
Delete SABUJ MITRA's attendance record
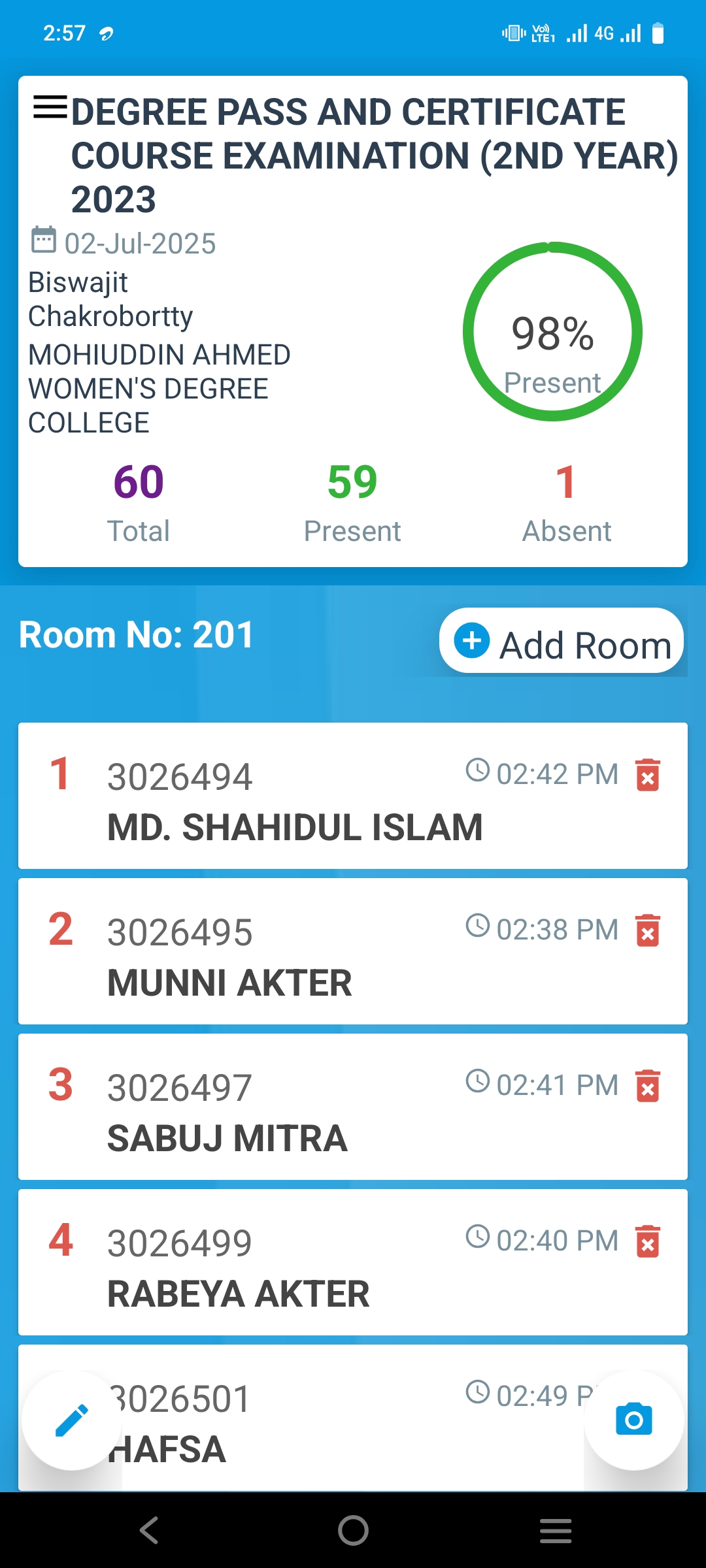click(x=648, y=1086)
